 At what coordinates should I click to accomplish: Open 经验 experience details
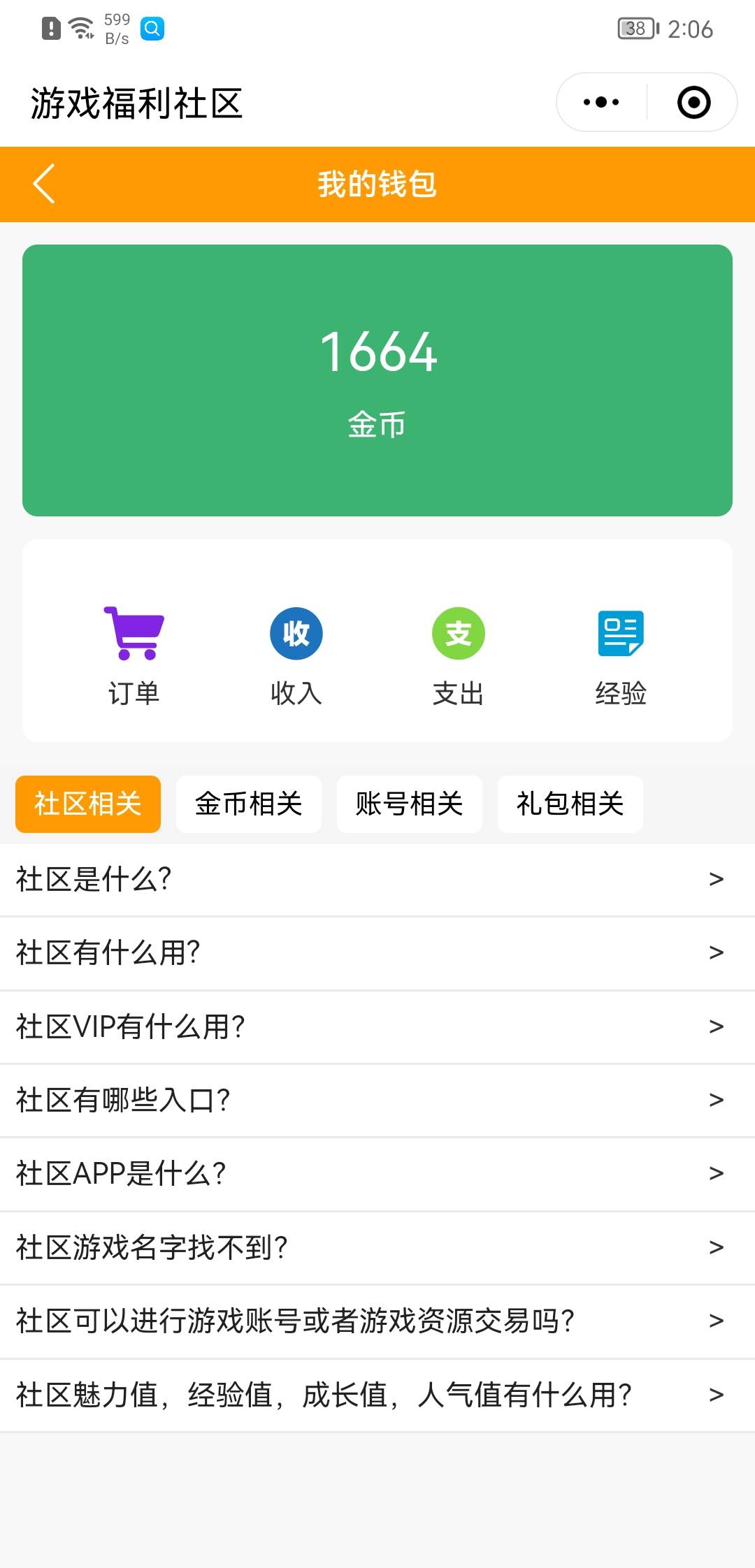(621, 655)
